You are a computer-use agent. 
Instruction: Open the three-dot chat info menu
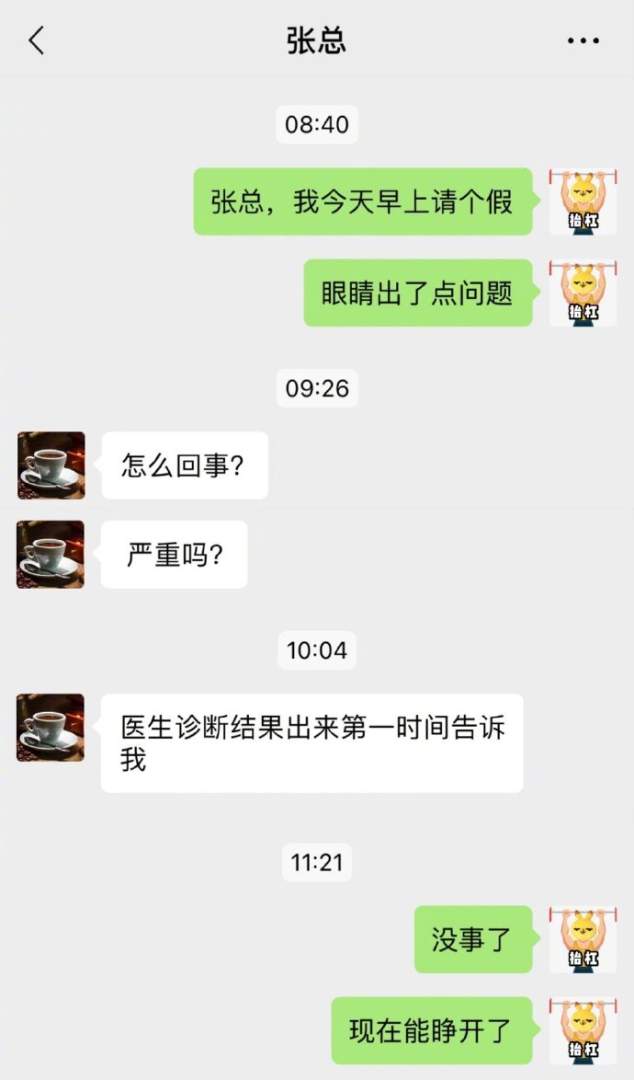click(x=582, y=41)
